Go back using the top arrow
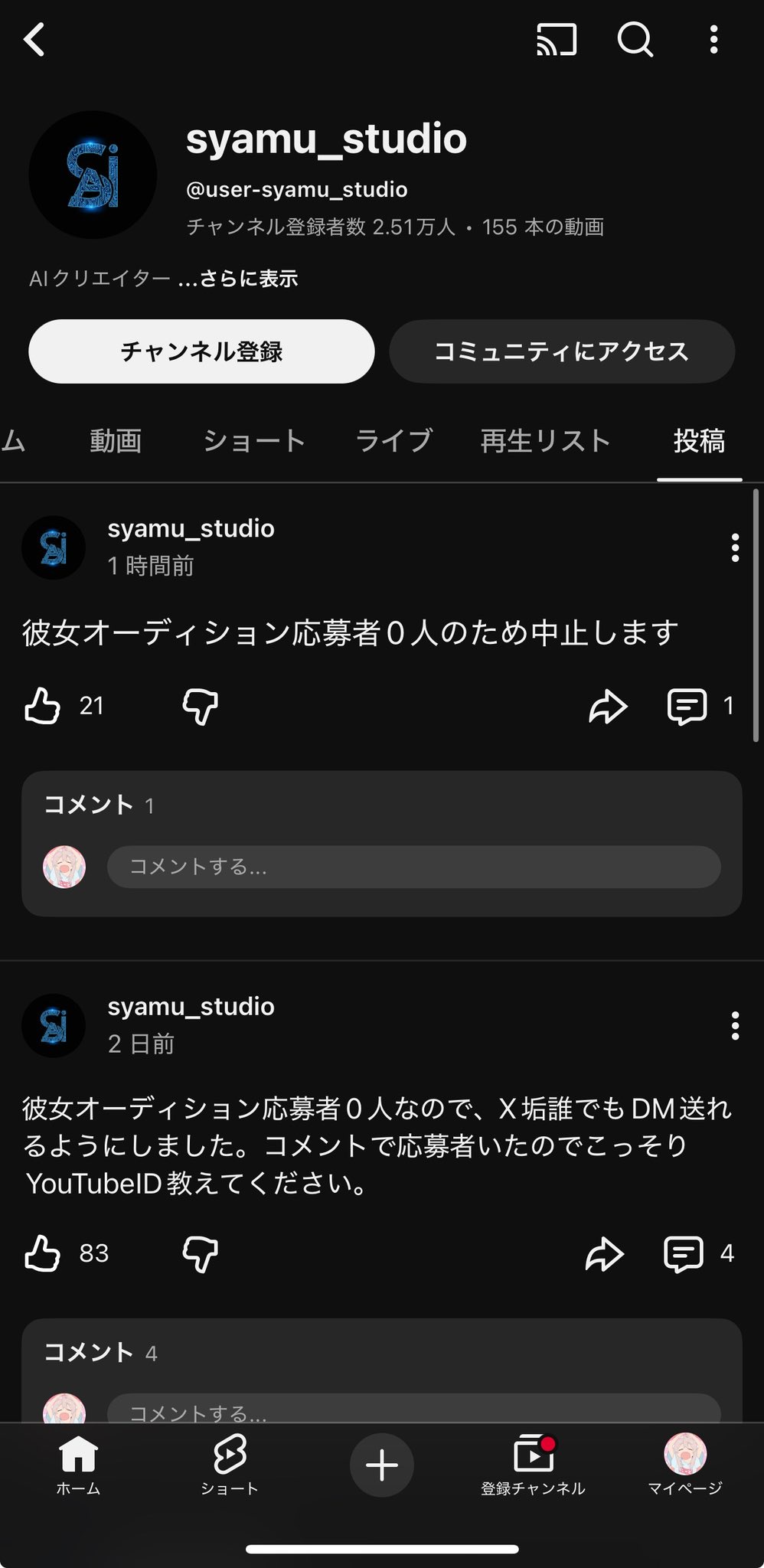The height and width of the screenshot is (1568, 764). point(35,39)
